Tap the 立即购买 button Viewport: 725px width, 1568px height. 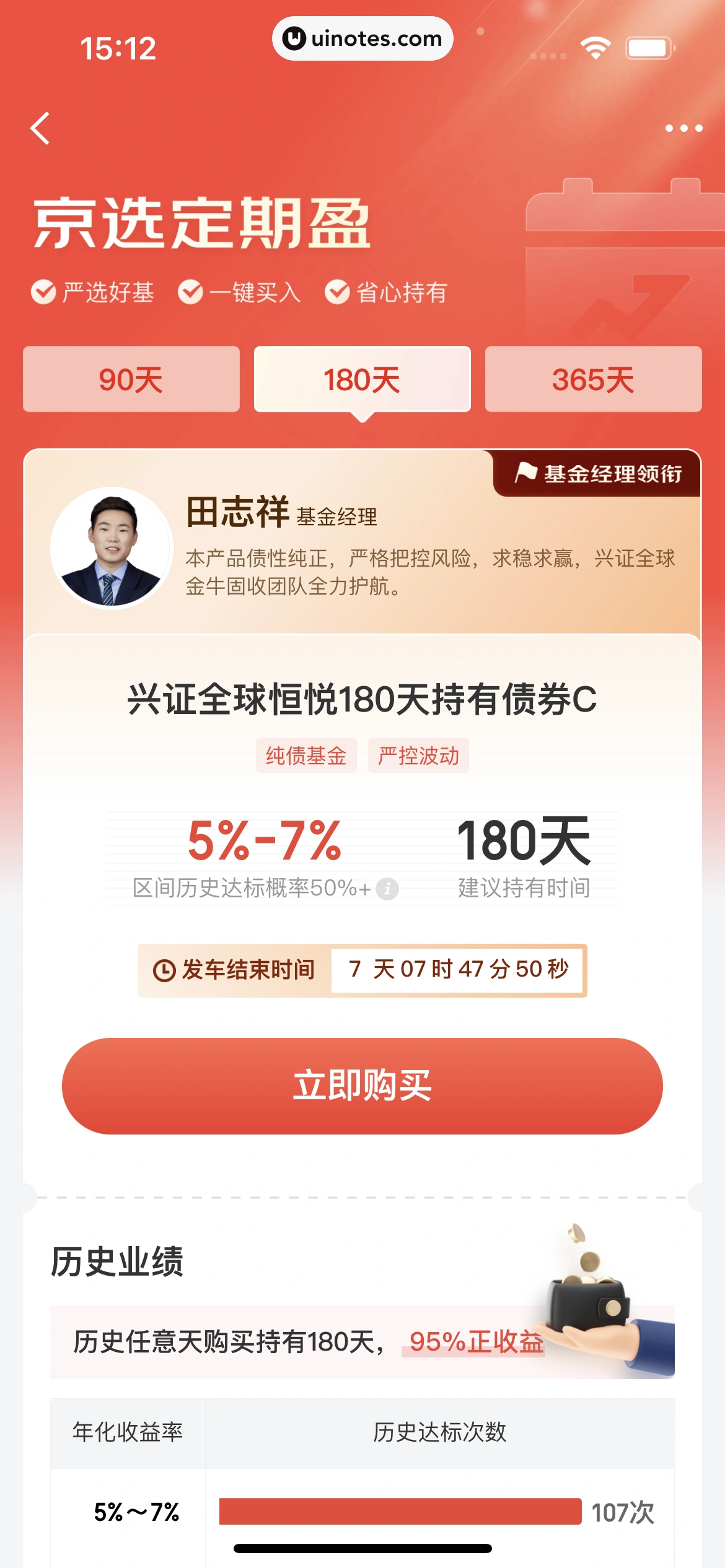pyautogui.click(x=362, y=1086)
